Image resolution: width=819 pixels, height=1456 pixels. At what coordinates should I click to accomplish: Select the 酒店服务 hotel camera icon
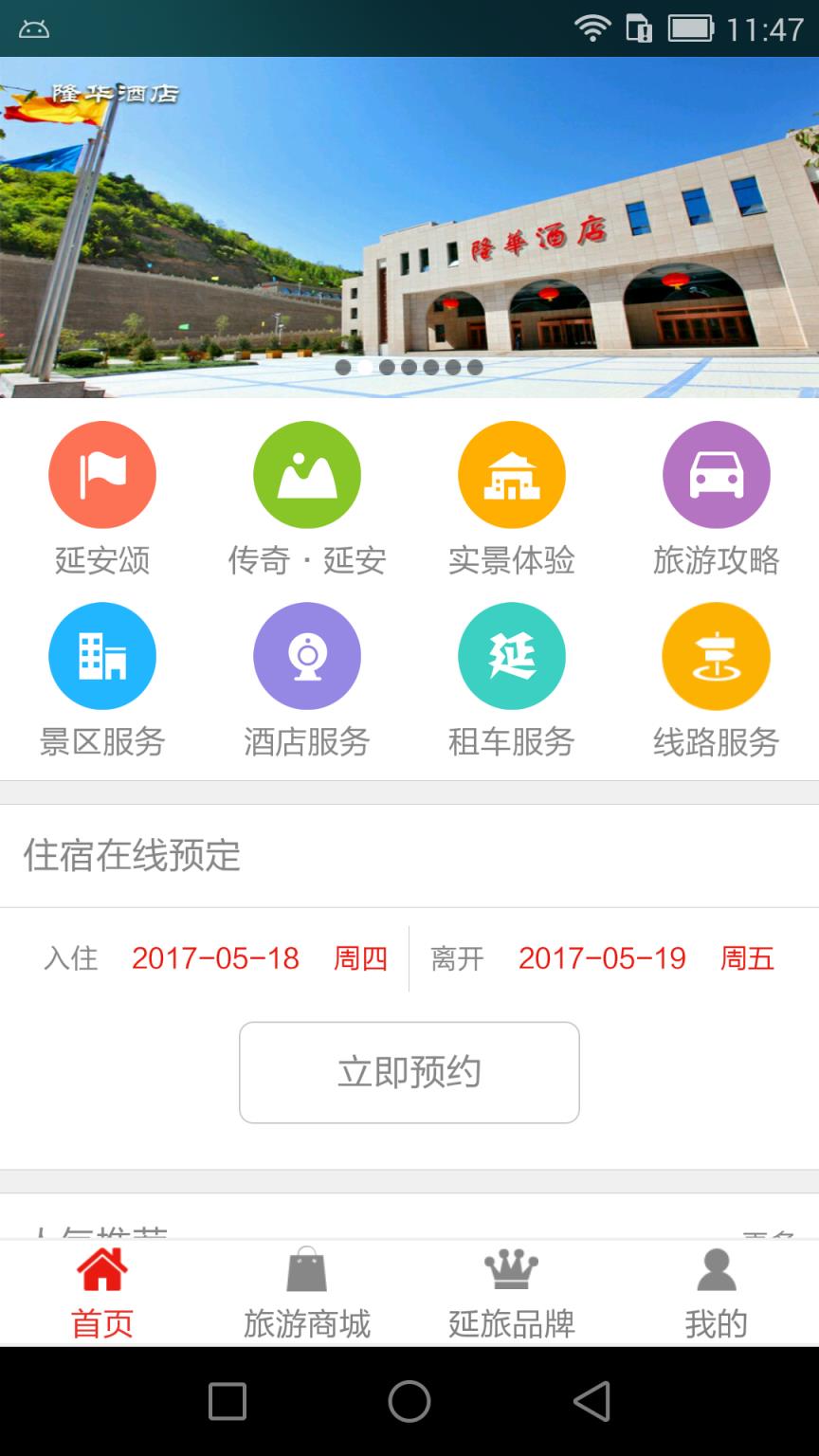pos(307,655)
